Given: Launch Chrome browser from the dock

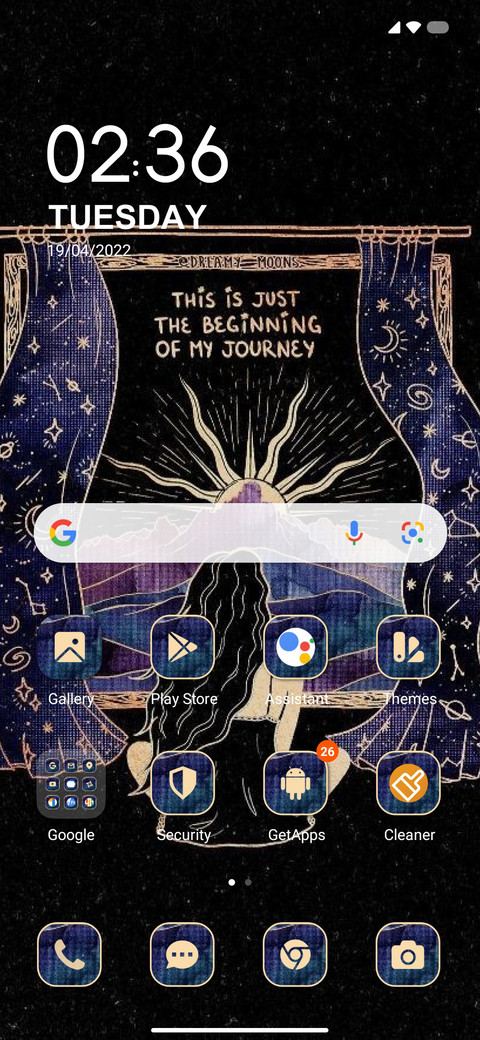Looking at the screenshot, I should tap(296, 955).
